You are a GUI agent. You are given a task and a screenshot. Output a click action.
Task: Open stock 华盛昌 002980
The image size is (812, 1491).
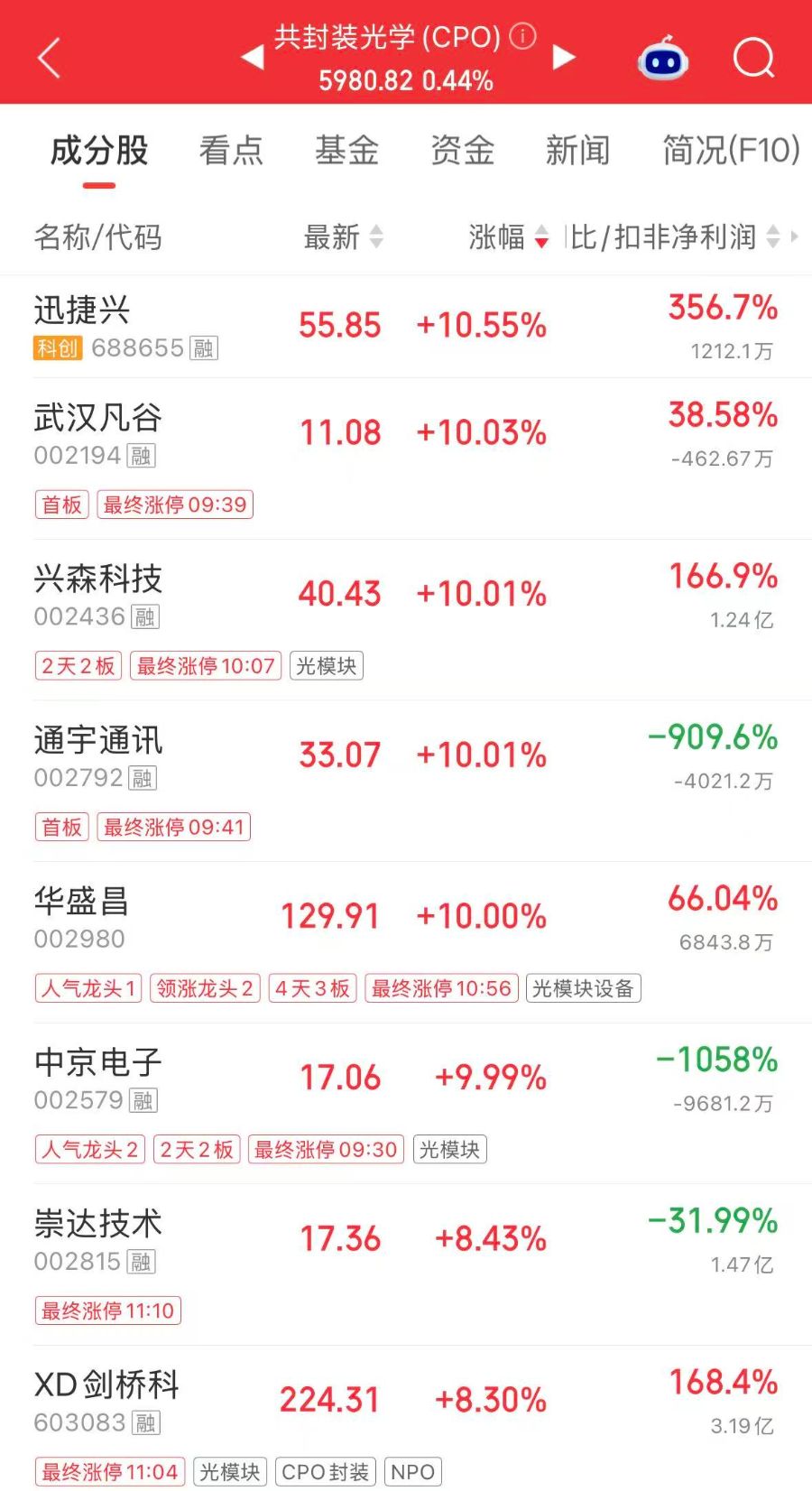(406, 942)
